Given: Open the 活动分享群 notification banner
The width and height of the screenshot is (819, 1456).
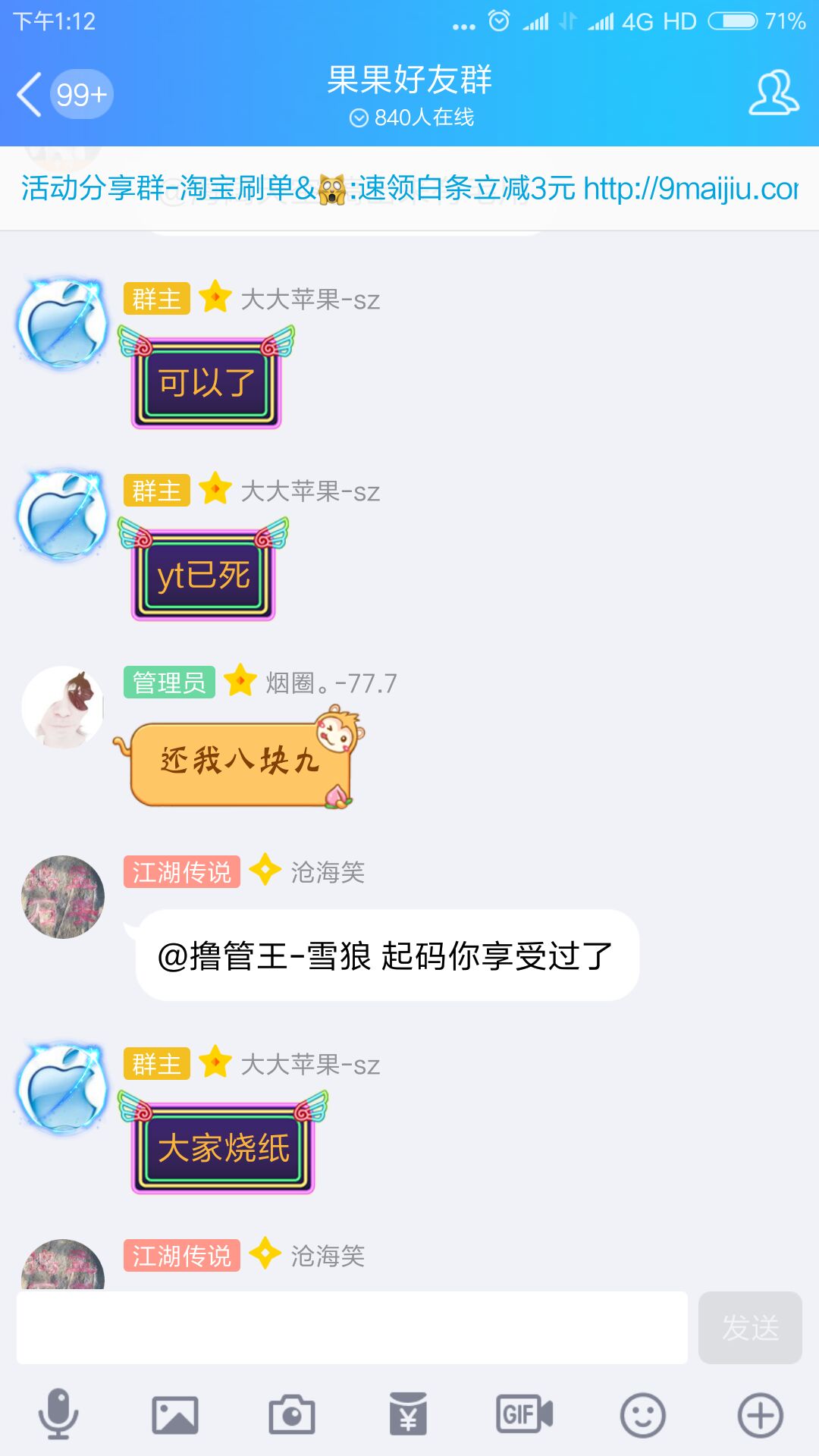Looking at the screenshot, I should [x=409, y=188].
